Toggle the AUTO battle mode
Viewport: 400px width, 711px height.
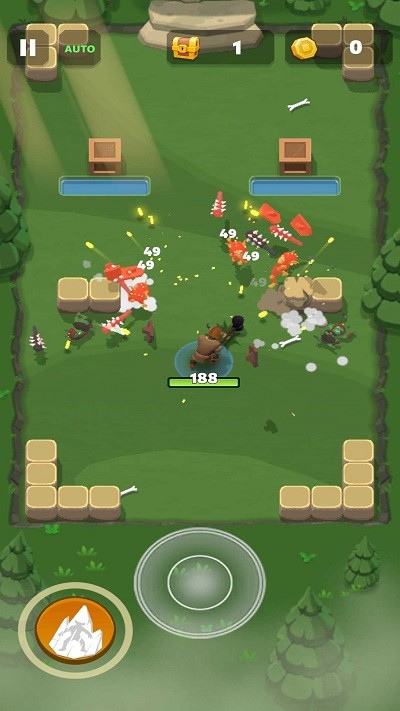click(80, 49)
